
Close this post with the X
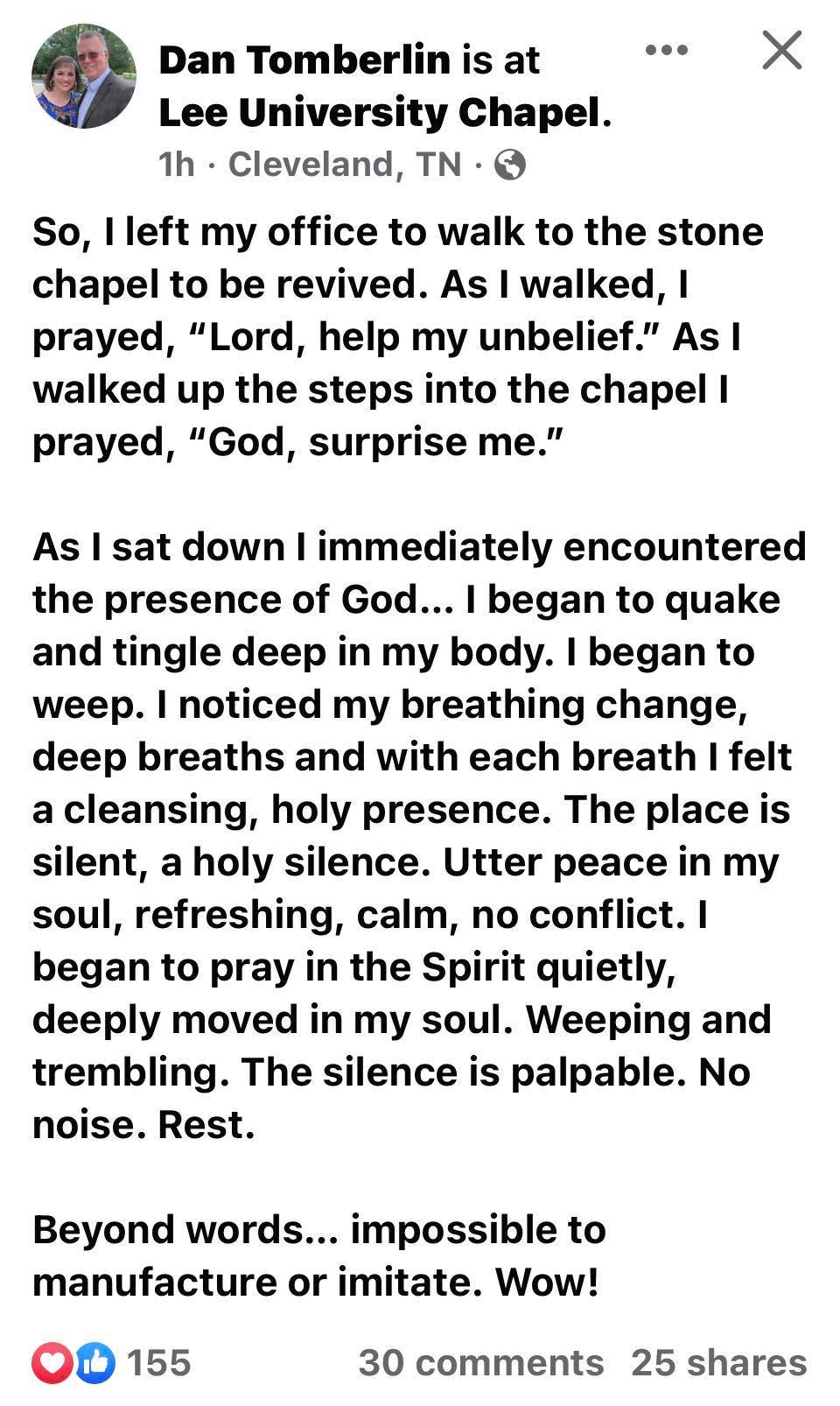click(781, 50)
